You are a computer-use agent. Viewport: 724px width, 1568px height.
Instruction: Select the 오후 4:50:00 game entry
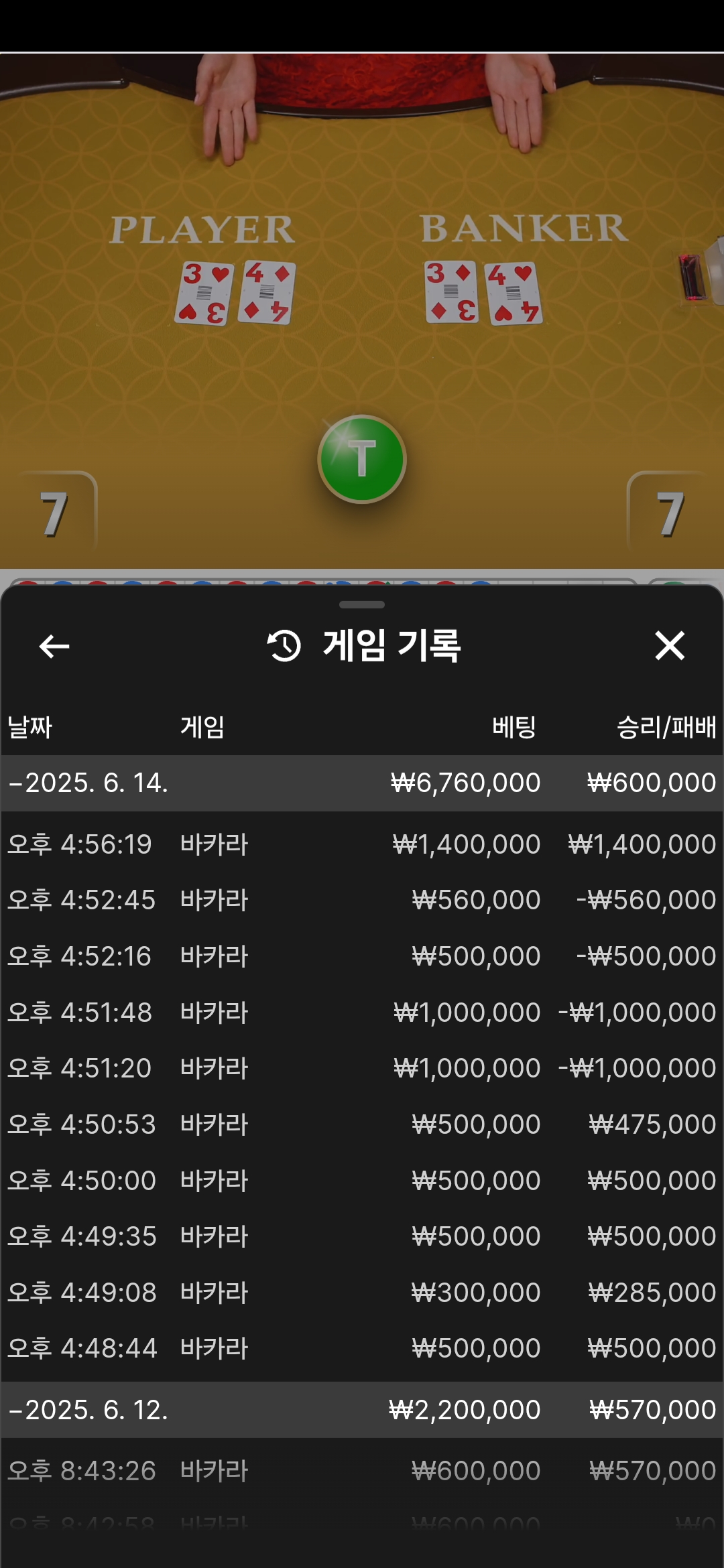click(362, 1181)
